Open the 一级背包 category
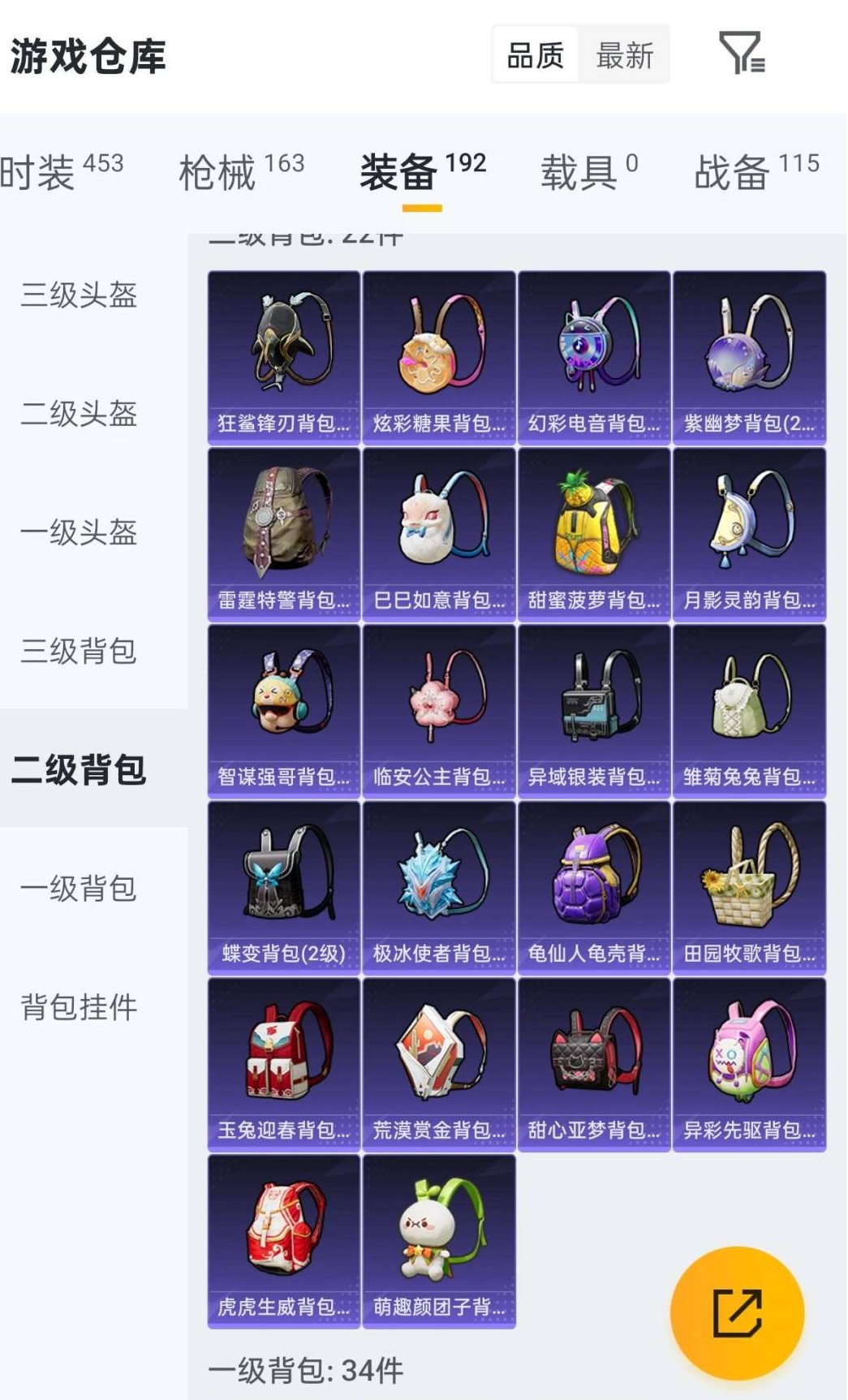Screen dimensions: 848x1400 [76, 890]
